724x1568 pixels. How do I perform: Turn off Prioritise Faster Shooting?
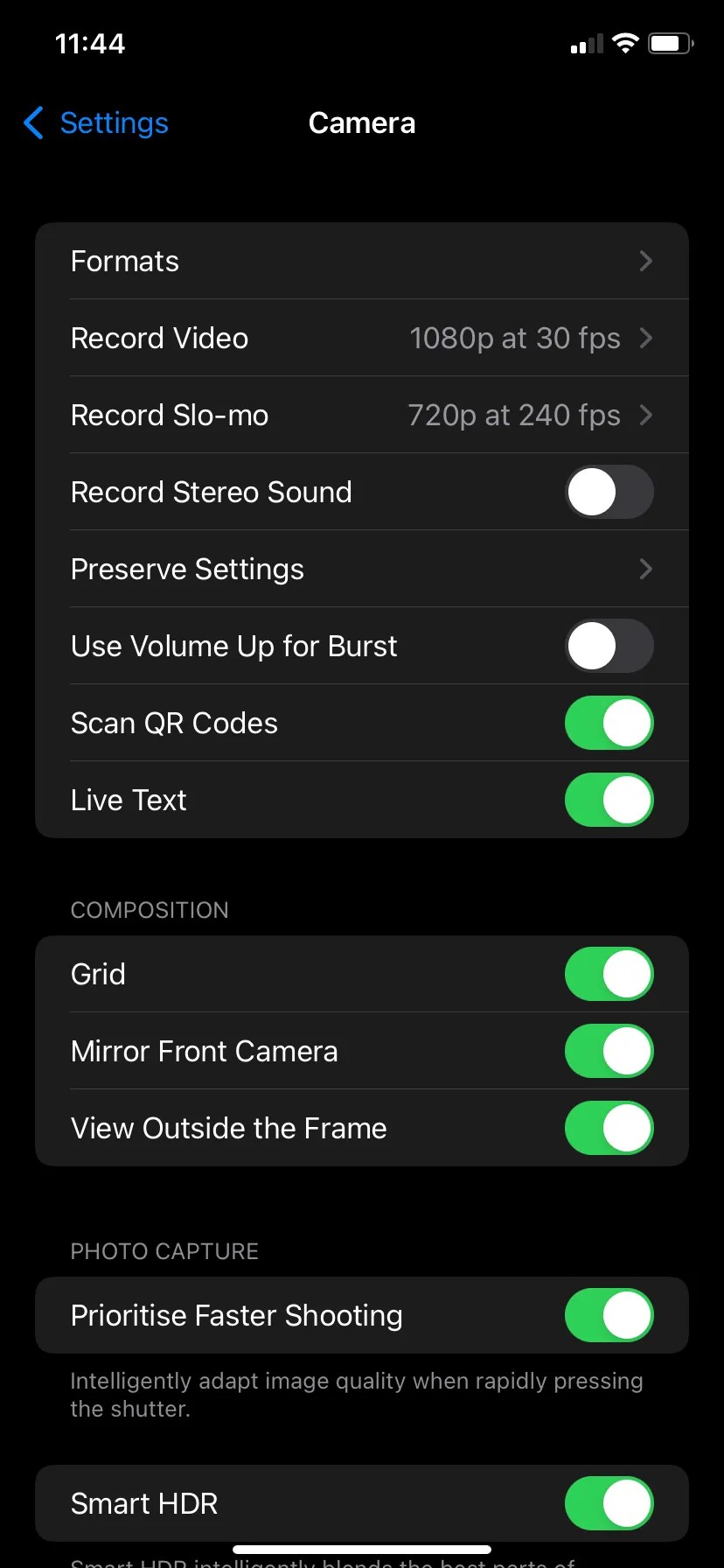(609, 1315)
